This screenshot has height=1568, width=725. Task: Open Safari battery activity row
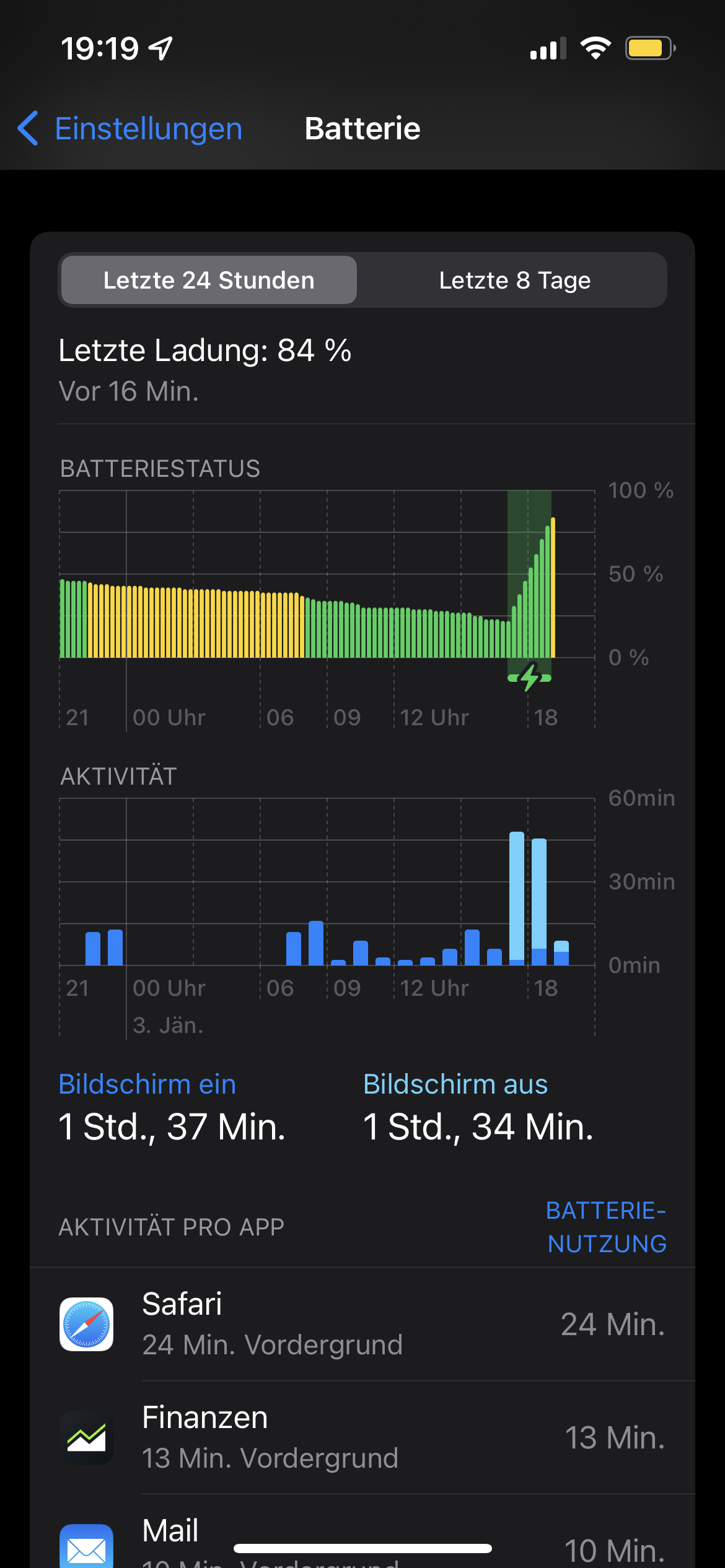point(362,1324)
